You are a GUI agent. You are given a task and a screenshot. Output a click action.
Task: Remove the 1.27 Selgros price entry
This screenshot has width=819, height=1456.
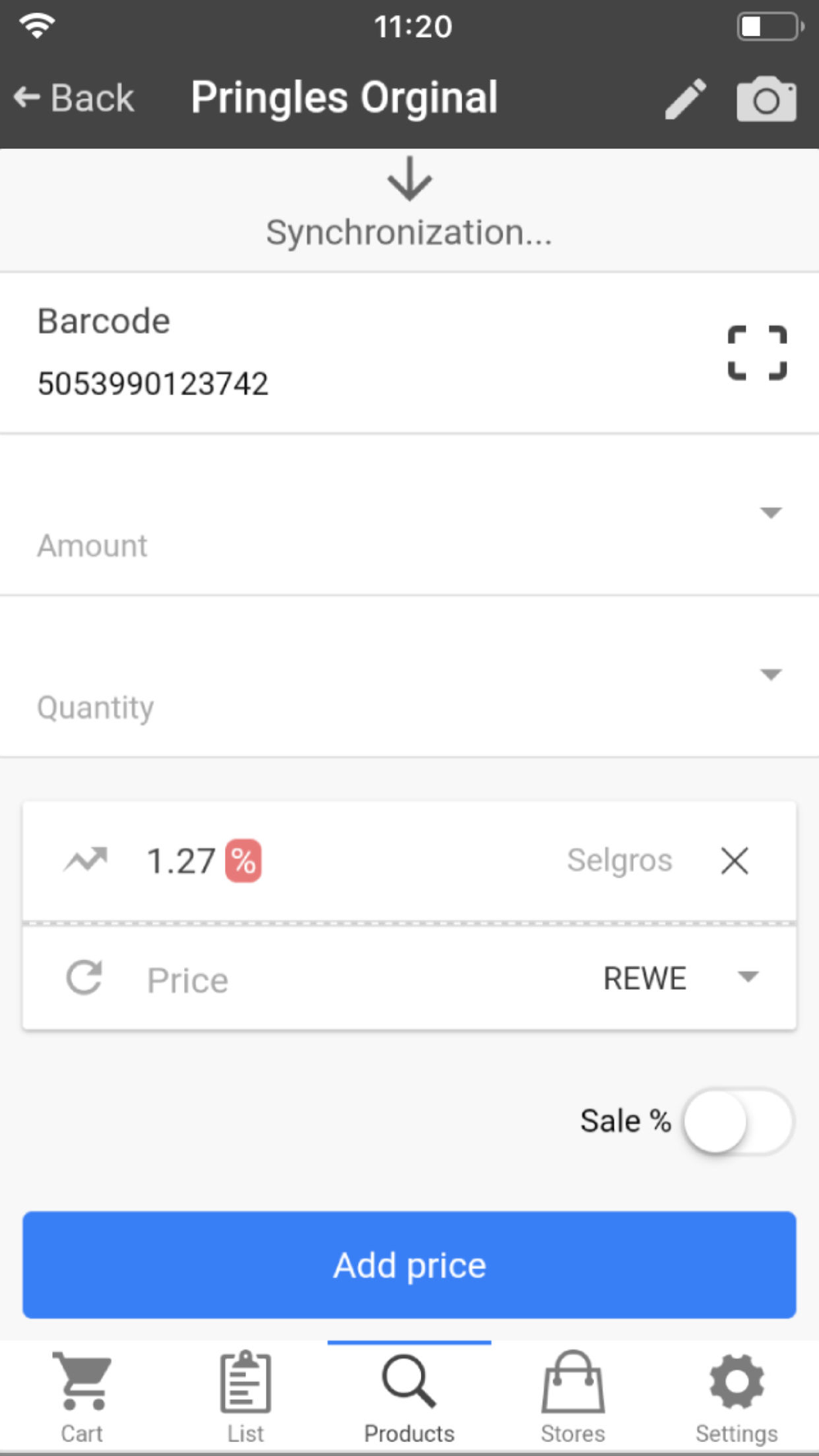point(735,861)
